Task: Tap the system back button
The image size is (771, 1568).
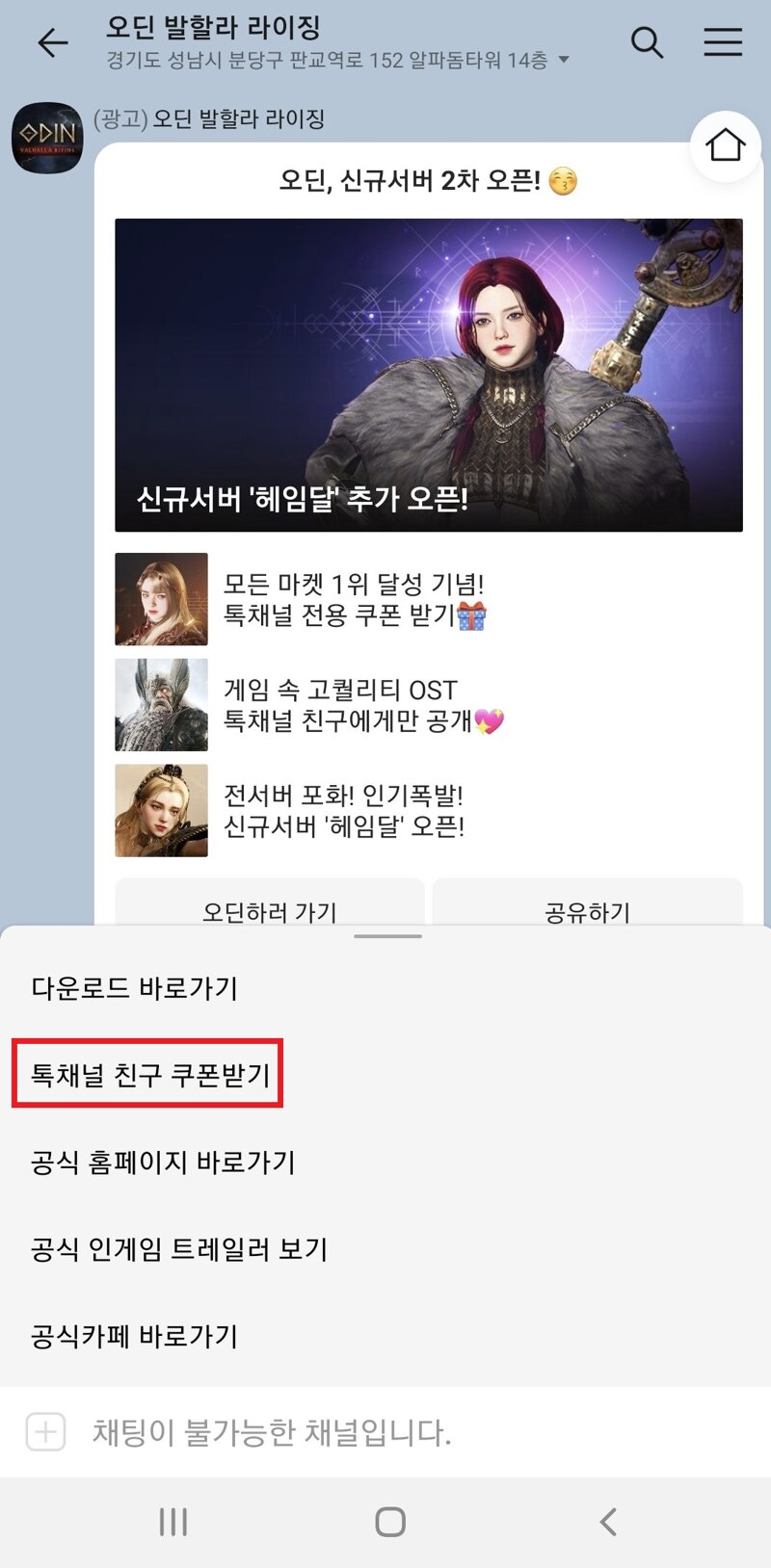Action: point(608,1522)
